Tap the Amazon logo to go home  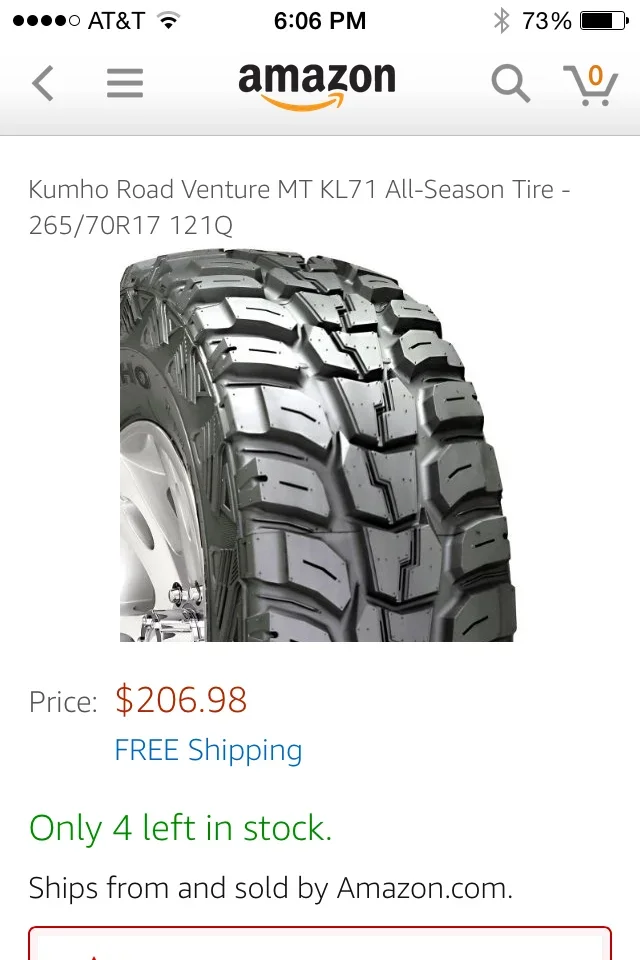[x=317, y=85]
